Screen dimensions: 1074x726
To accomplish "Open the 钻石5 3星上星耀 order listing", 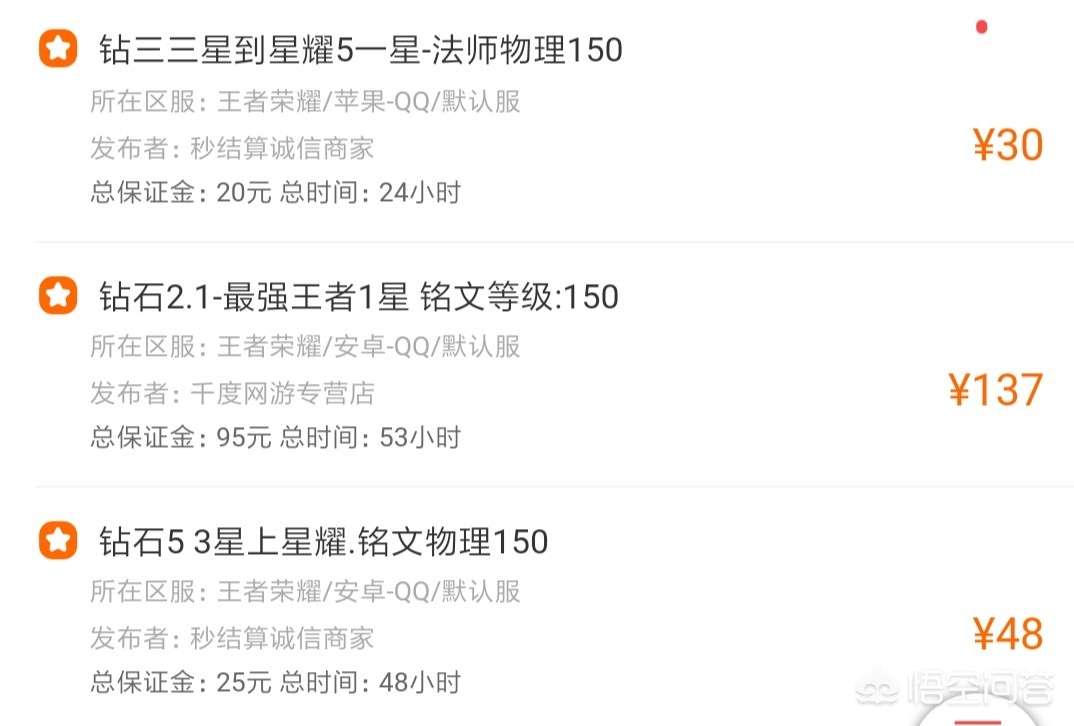I will tap(323, 541).
